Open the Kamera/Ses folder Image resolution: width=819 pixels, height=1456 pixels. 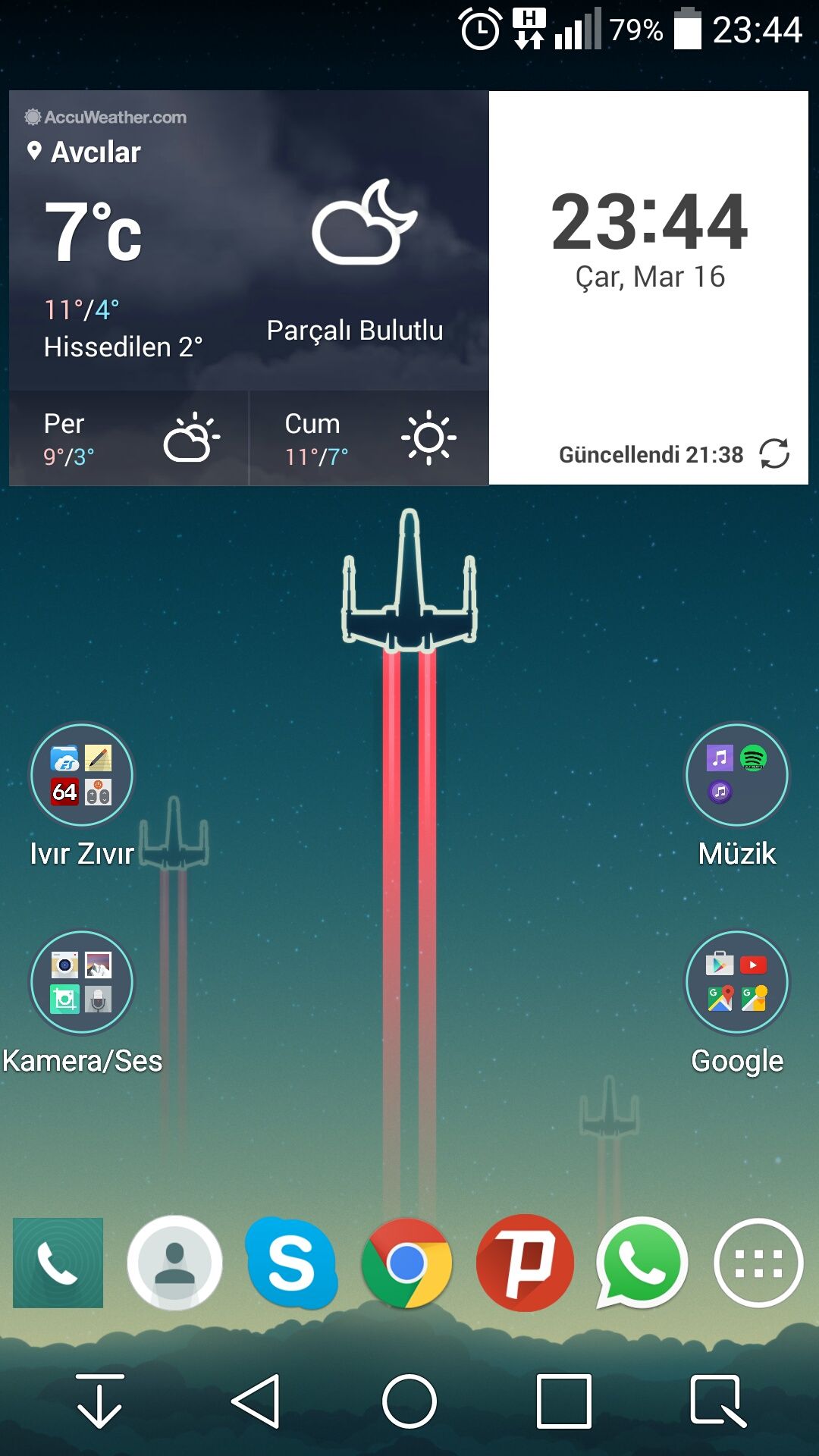coord(81,982)
